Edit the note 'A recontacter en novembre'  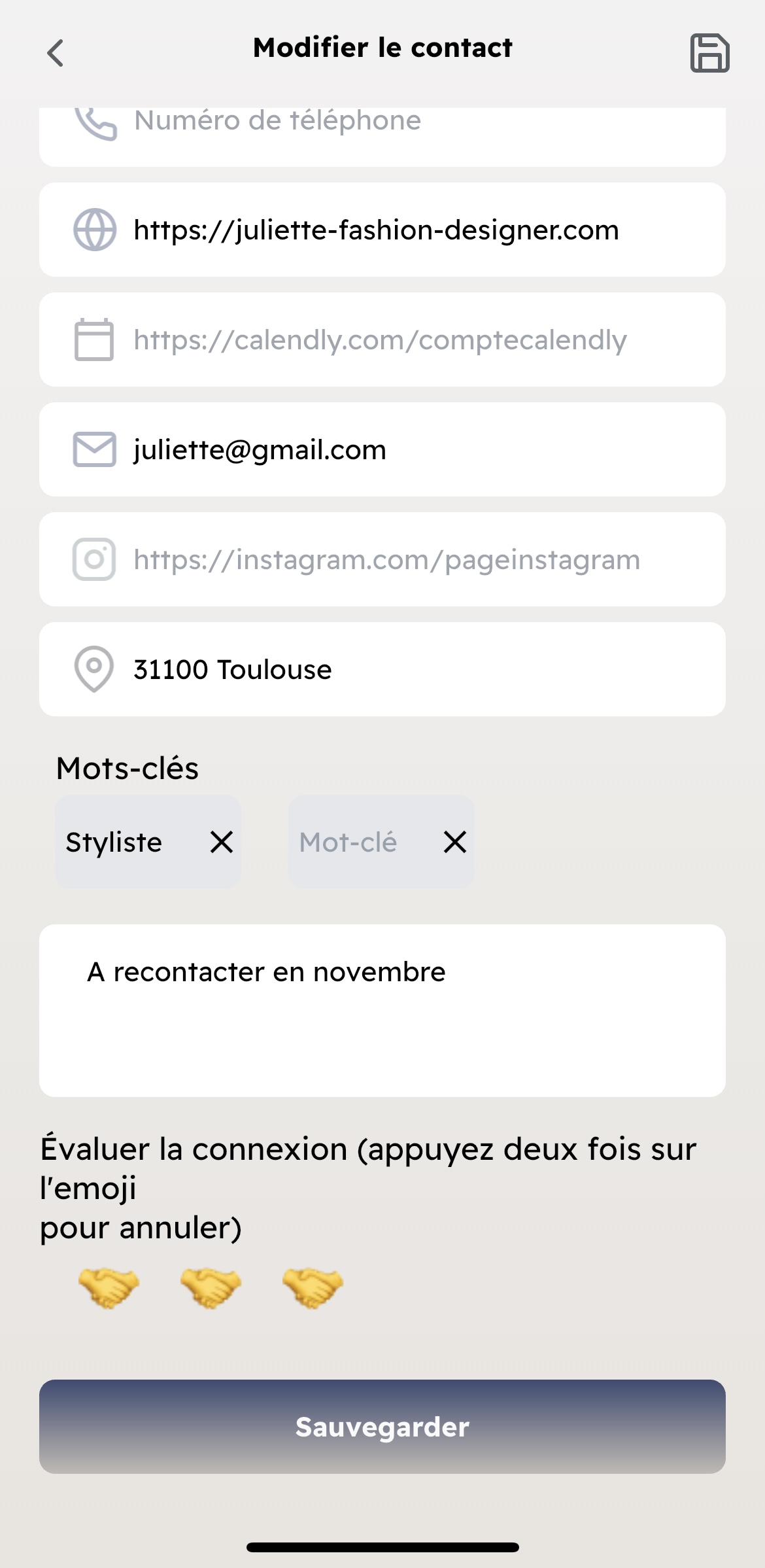(382, 1010)
